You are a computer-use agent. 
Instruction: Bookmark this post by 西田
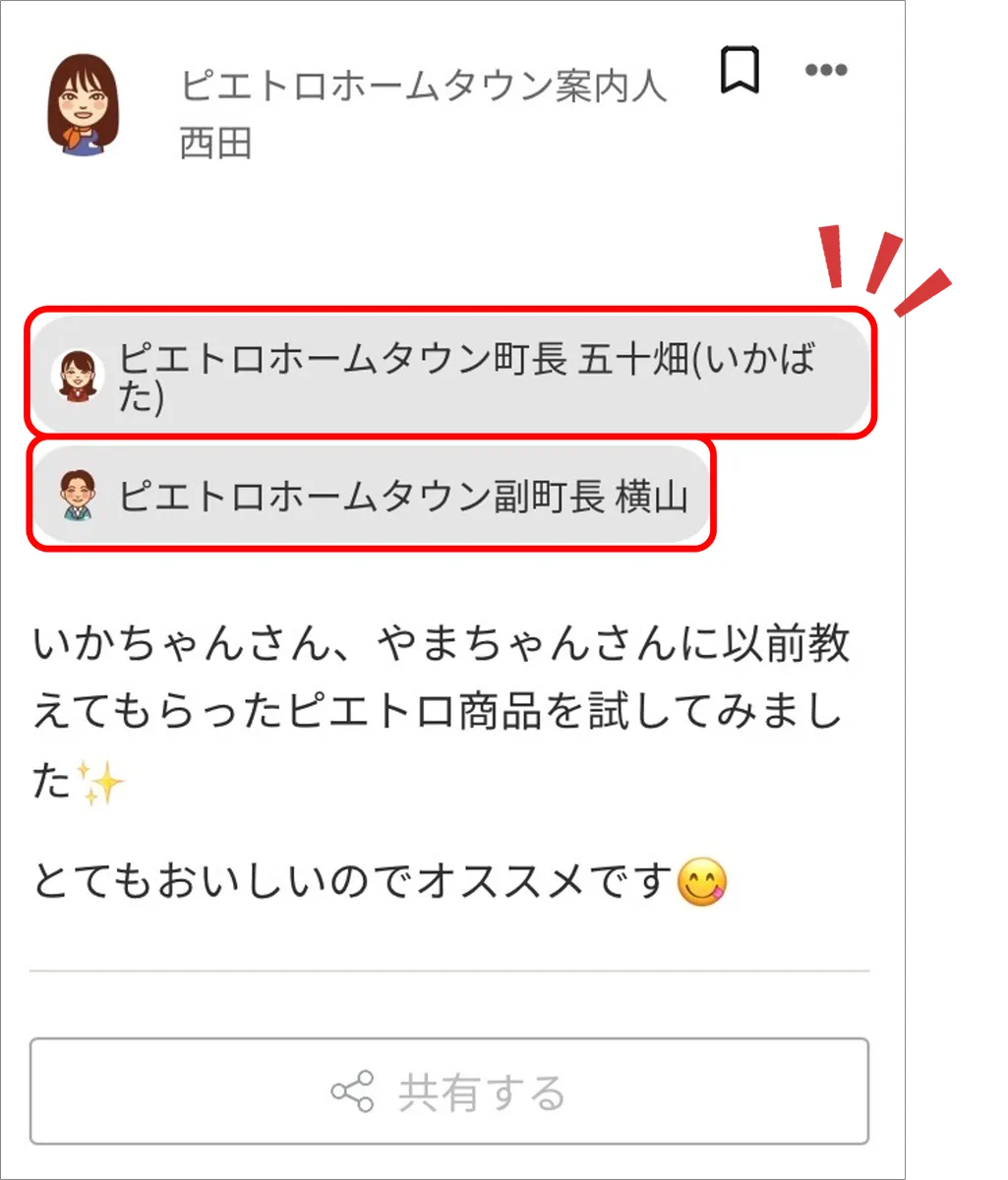coord(740,71)
